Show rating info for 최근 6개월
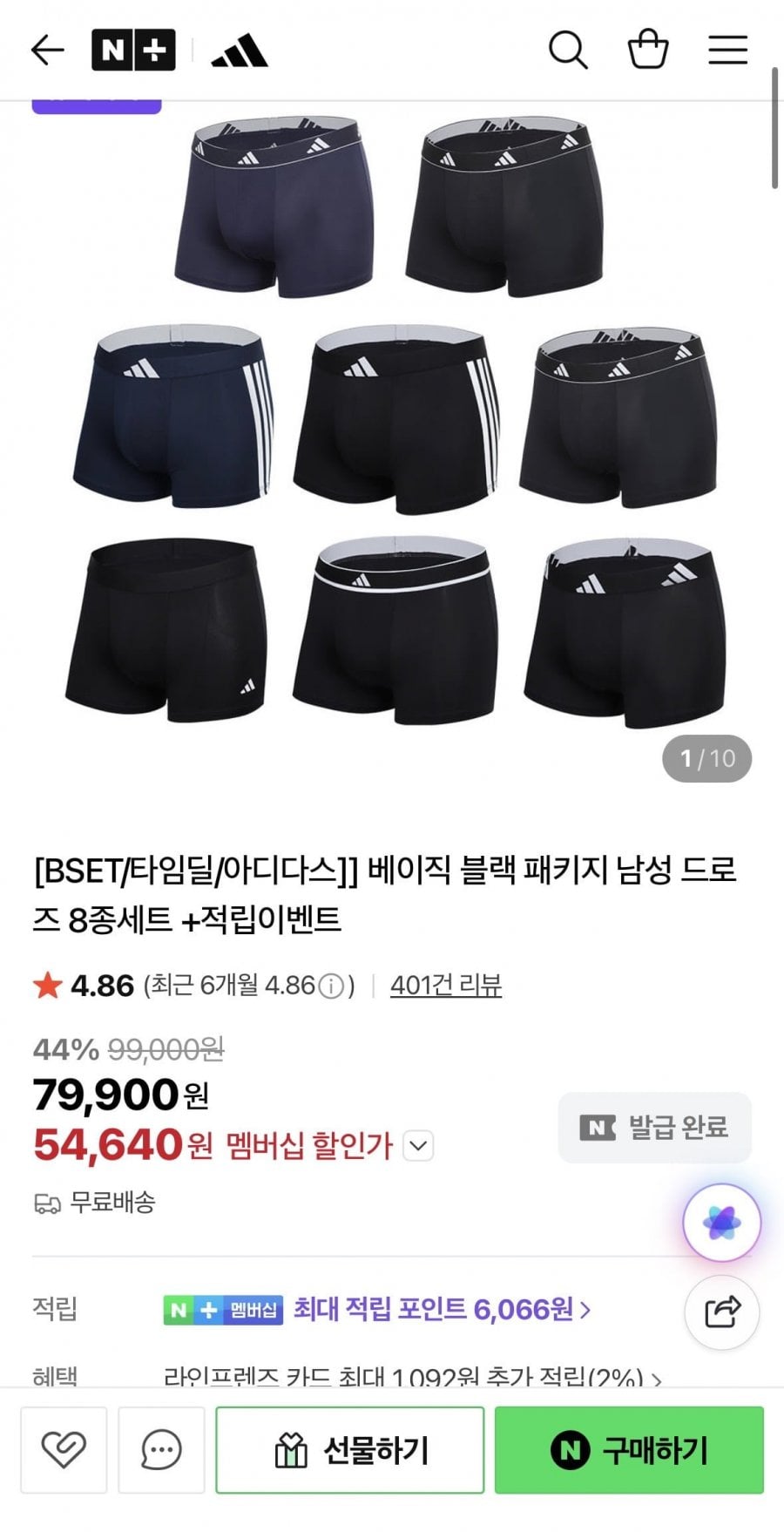Image resolution: width=784 pixels, height=1532 pixels. click(x=331, y=986)
